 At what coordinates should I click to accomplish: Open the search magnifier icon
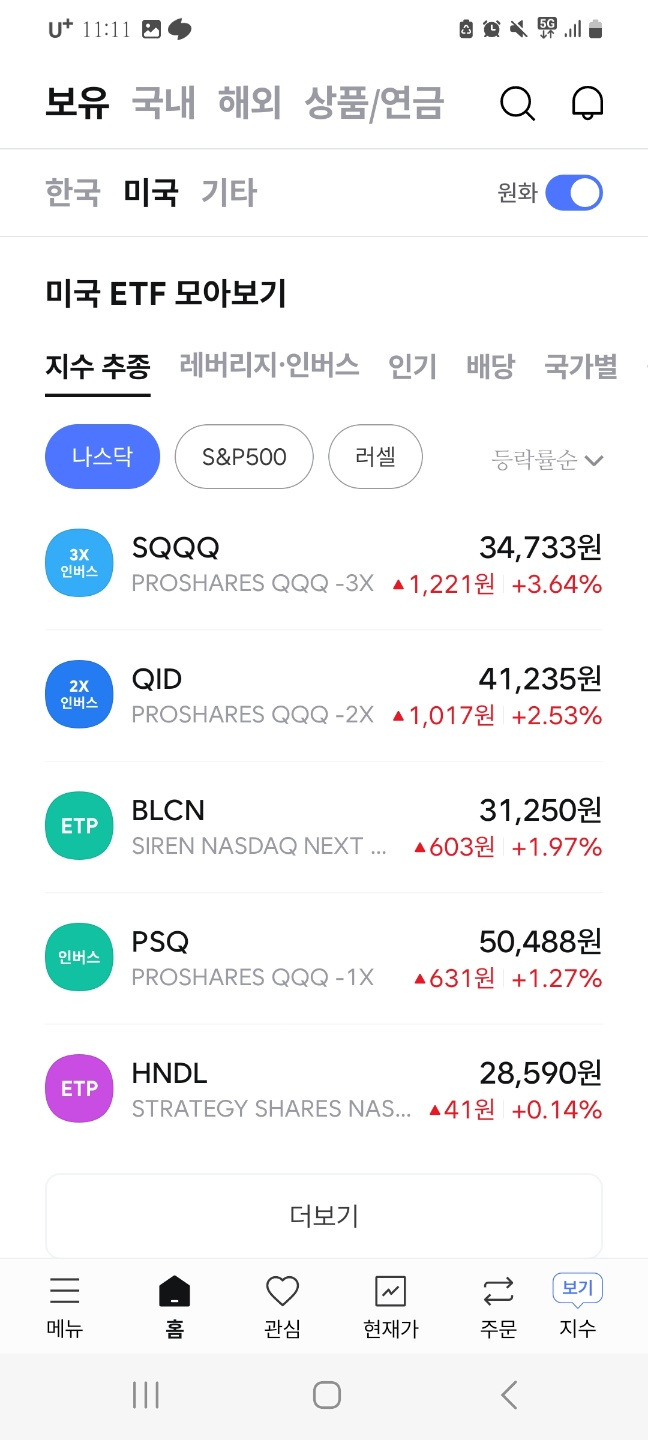click(517, 103)
